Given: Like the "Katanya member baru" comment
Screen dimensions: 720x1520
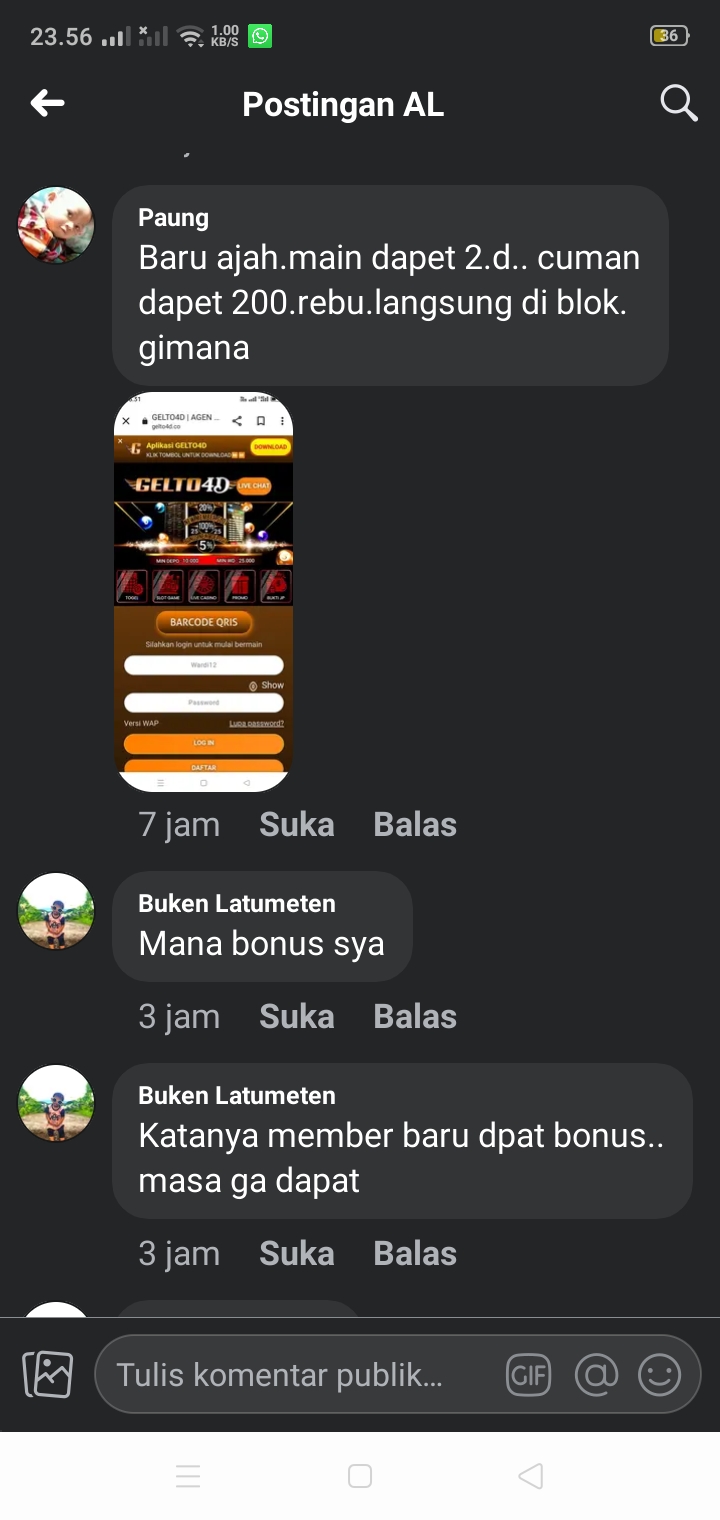Looking at the screenshot, I should pos(296,1254).
